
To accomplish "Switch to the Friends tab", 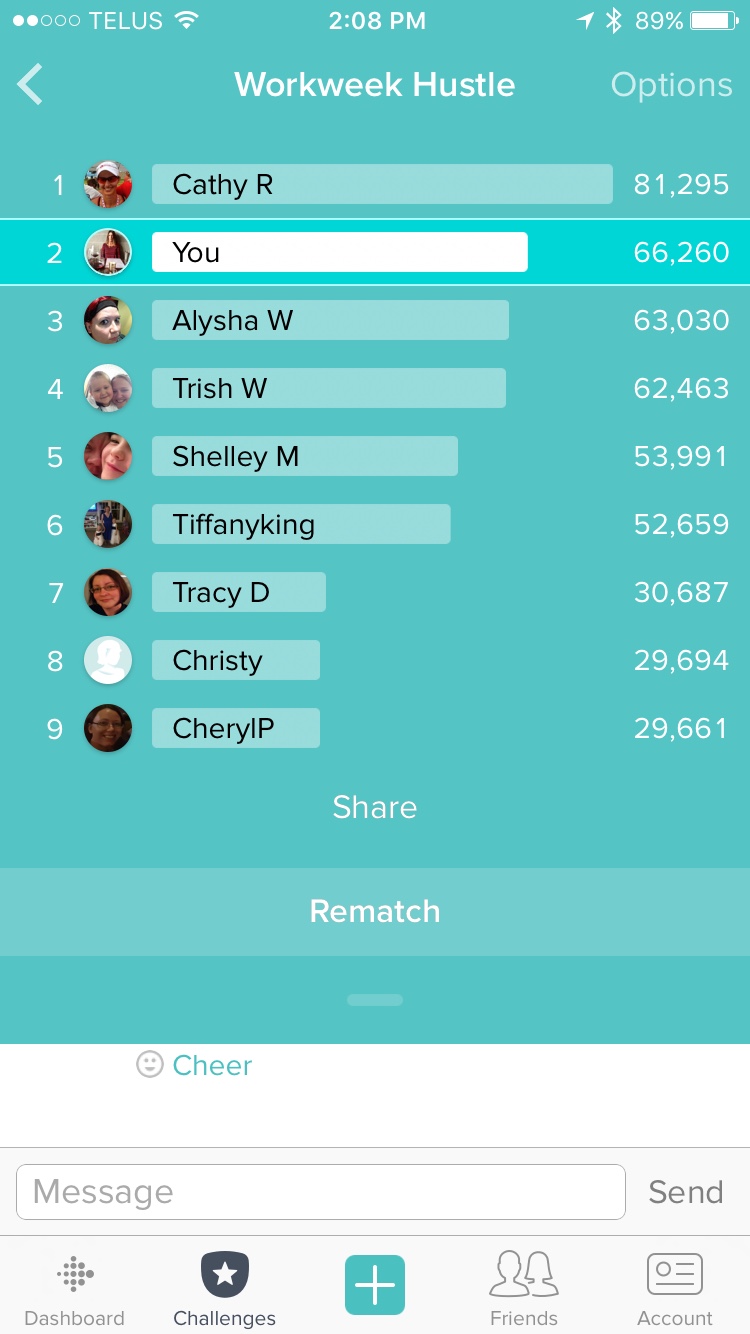I will (523, 1288).
